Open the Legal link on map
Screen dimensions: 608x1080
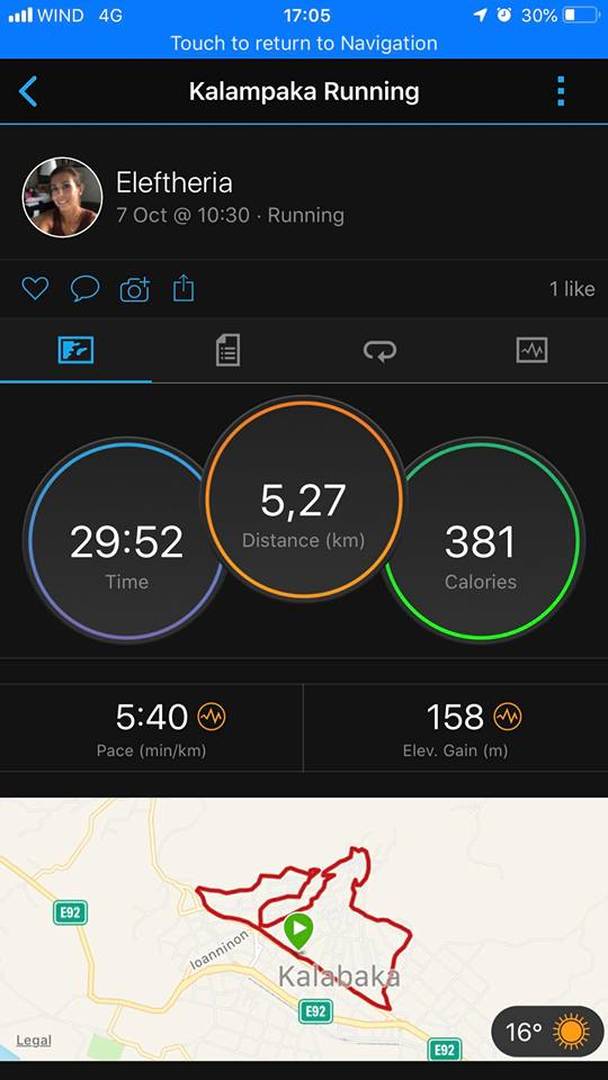click(x=34, y=1041)
